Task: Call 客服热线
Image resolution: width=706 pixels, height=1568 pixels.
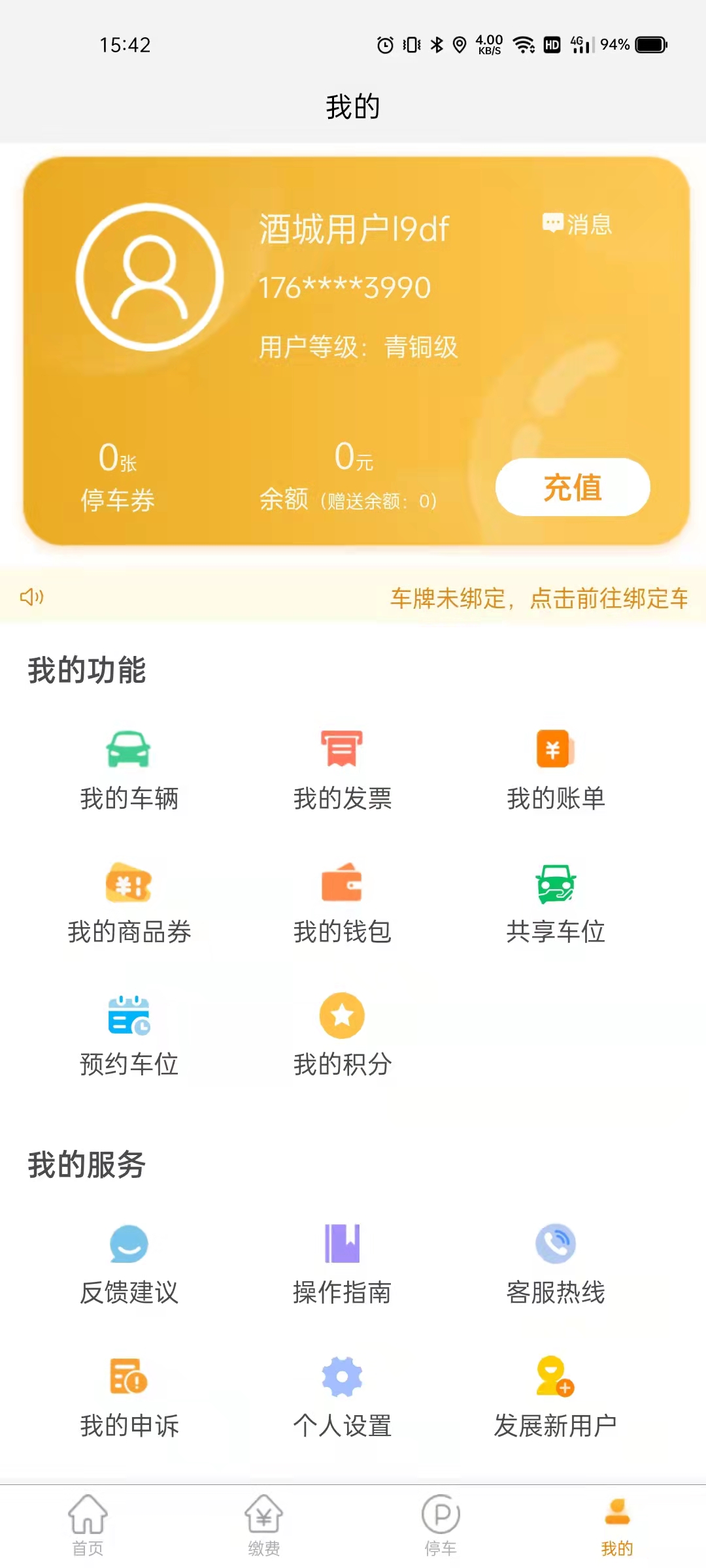Action: [555, 1263]
